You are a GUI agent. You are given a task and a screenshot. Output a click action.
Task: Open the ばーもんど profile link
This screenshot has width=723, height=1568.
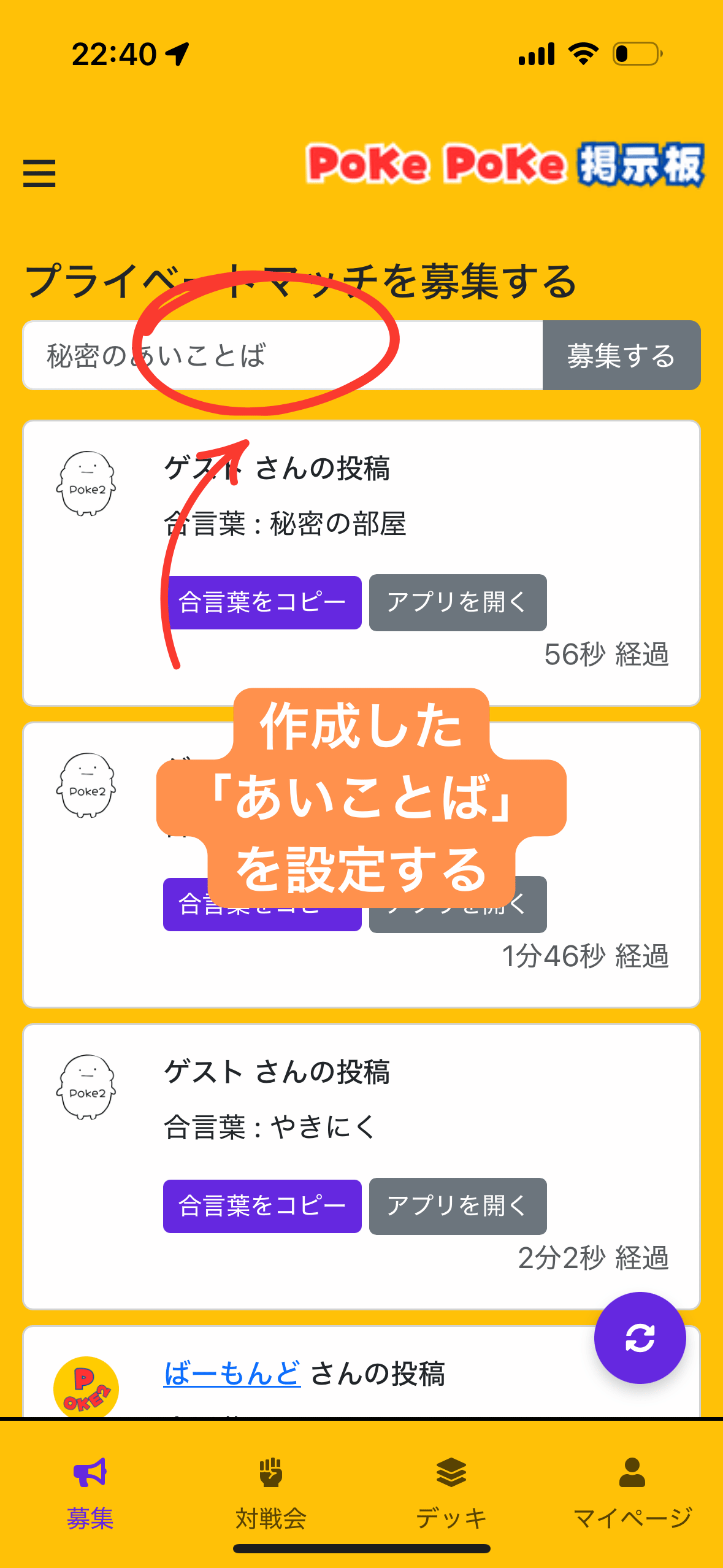(x=232, y=1374)
